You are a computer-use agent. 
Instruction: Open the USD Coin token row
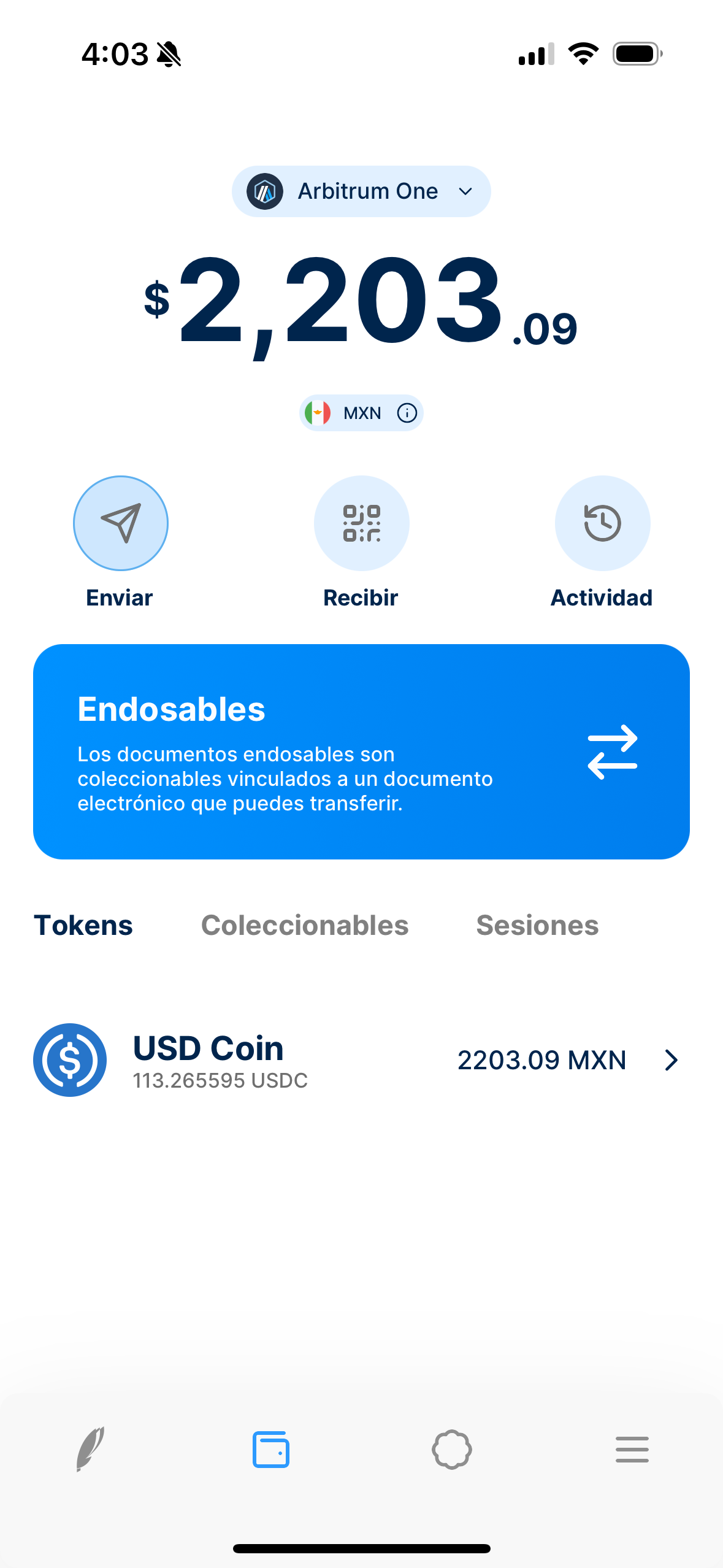pos(361,1060)
